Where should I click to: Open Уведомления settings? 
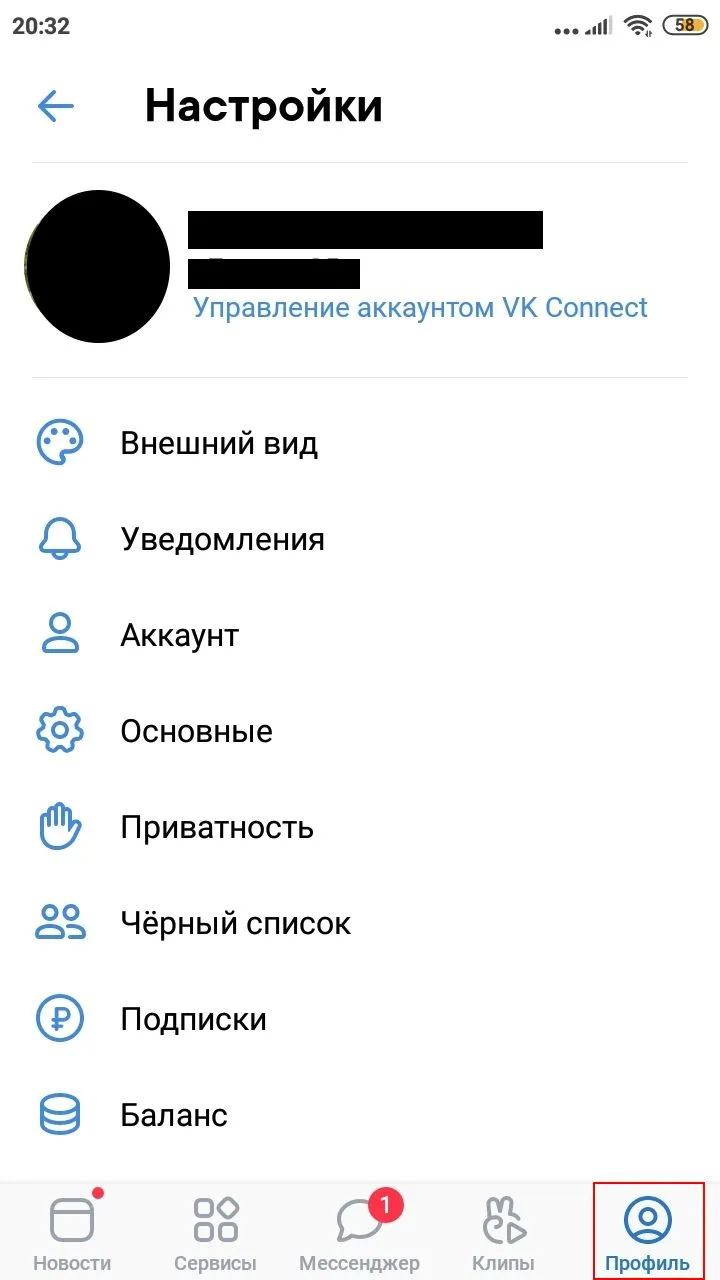click(360, 539)
